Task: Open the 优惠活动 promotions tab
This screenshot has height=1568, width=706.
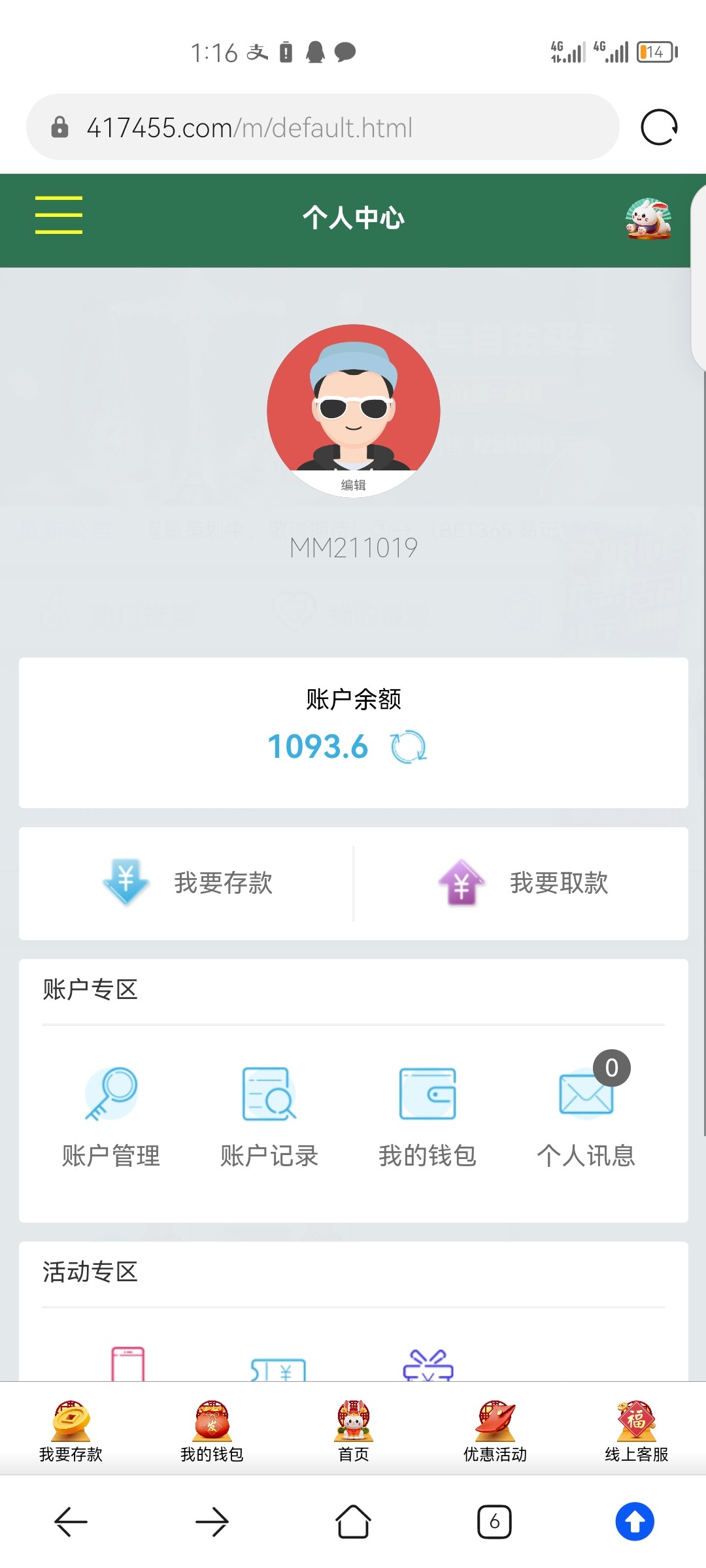Action: pos(495,1431)
